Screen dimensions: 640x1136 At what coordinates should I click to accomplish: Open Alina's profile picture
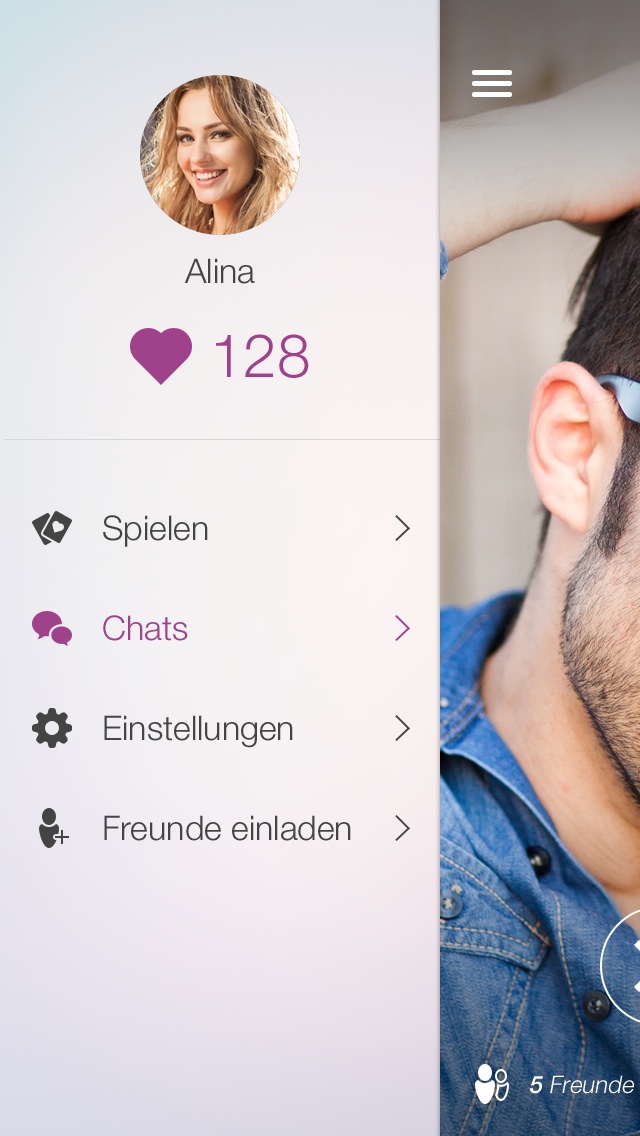pyautogui.click(x=220, y=155)
